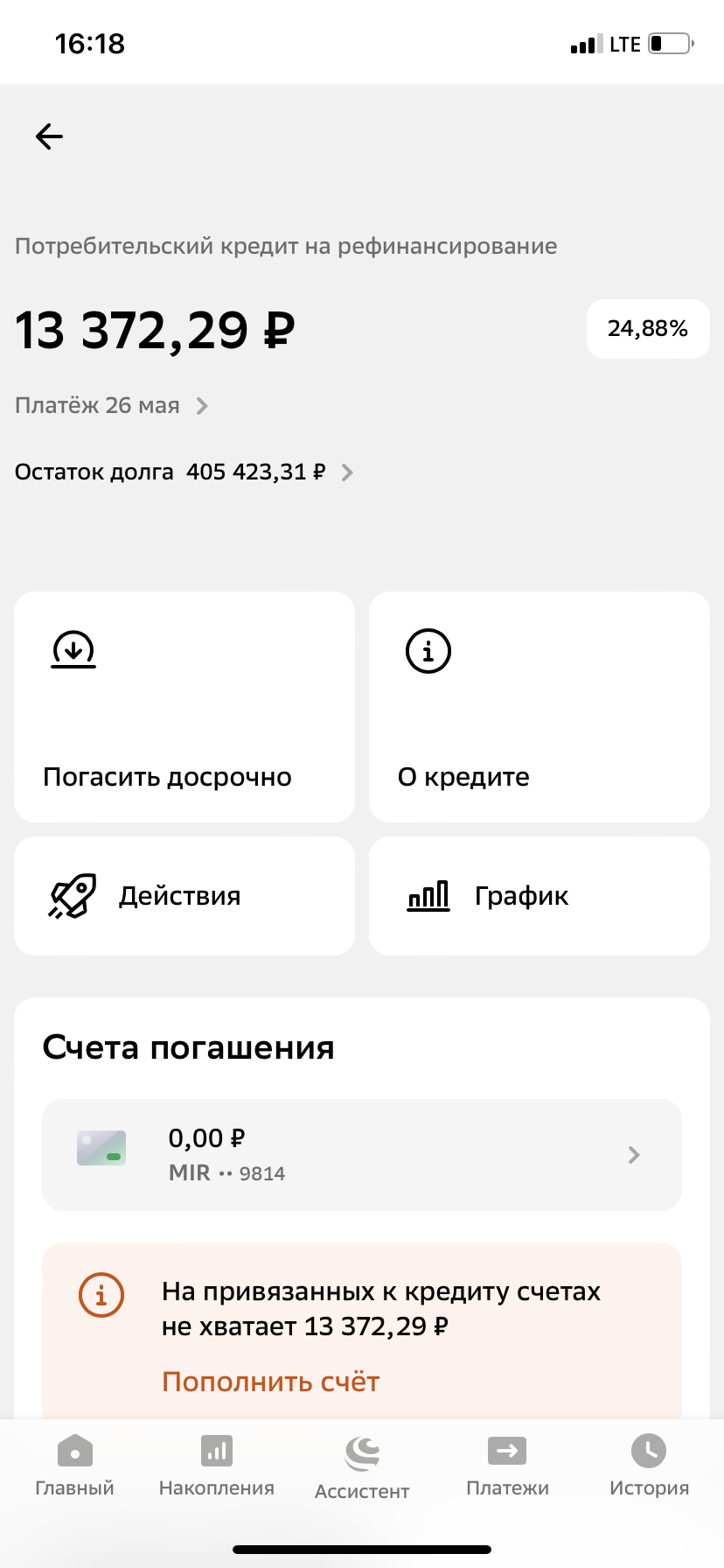Tap the 24,88% interest rate badge
The image size is (724, 1568).
pyautogui.click(x=647, y=329)
